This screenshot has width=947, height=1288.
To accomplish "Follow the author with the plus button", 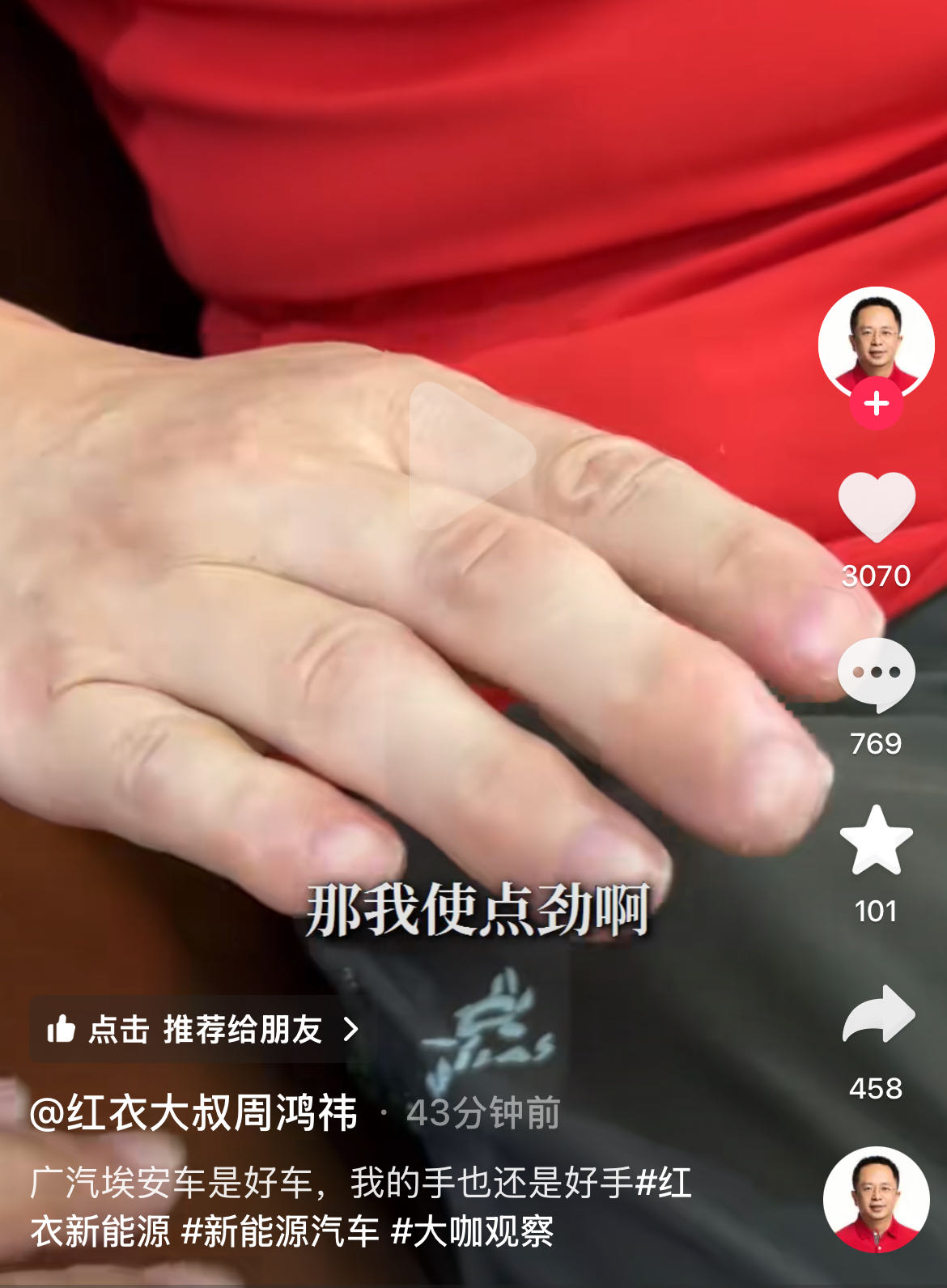I will tap(876, 403).
